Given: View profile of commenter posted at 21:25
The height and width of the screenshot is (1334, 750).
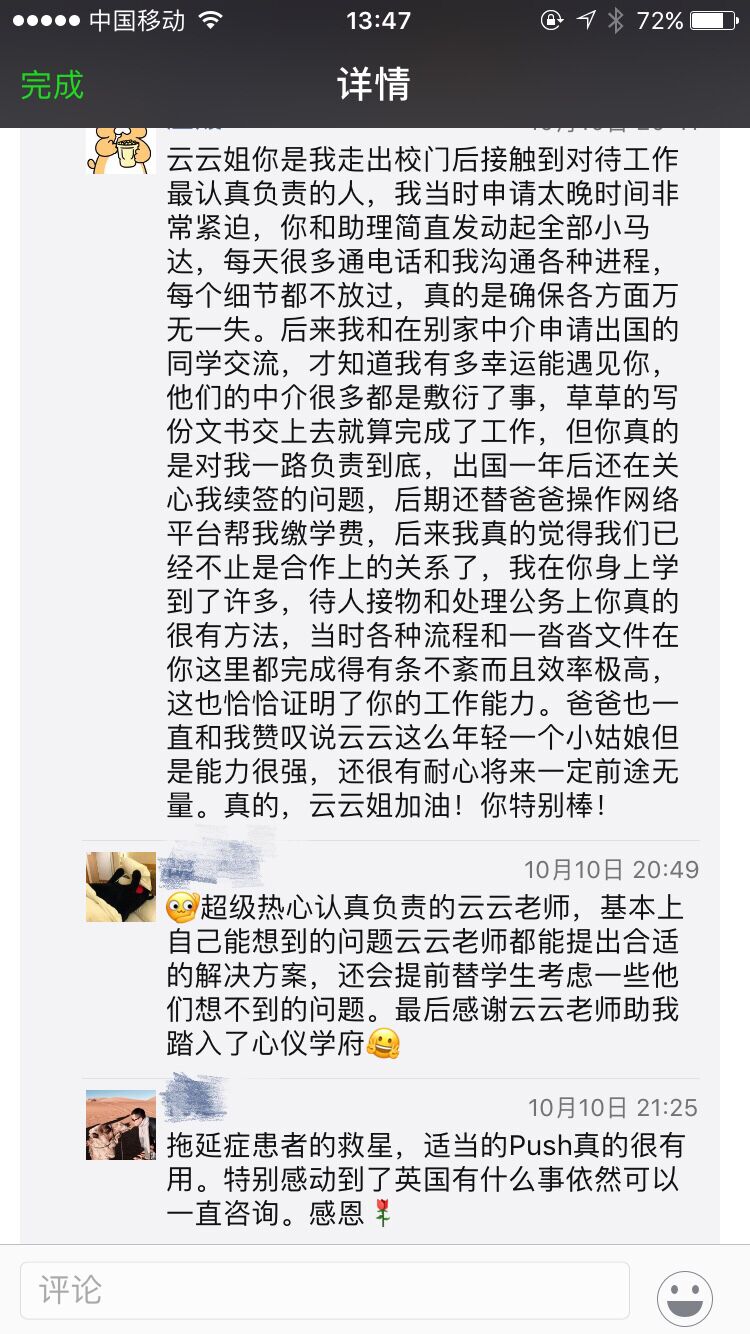Looking at the screenshot, I should pyautogui.click(x=121, y=1124).
